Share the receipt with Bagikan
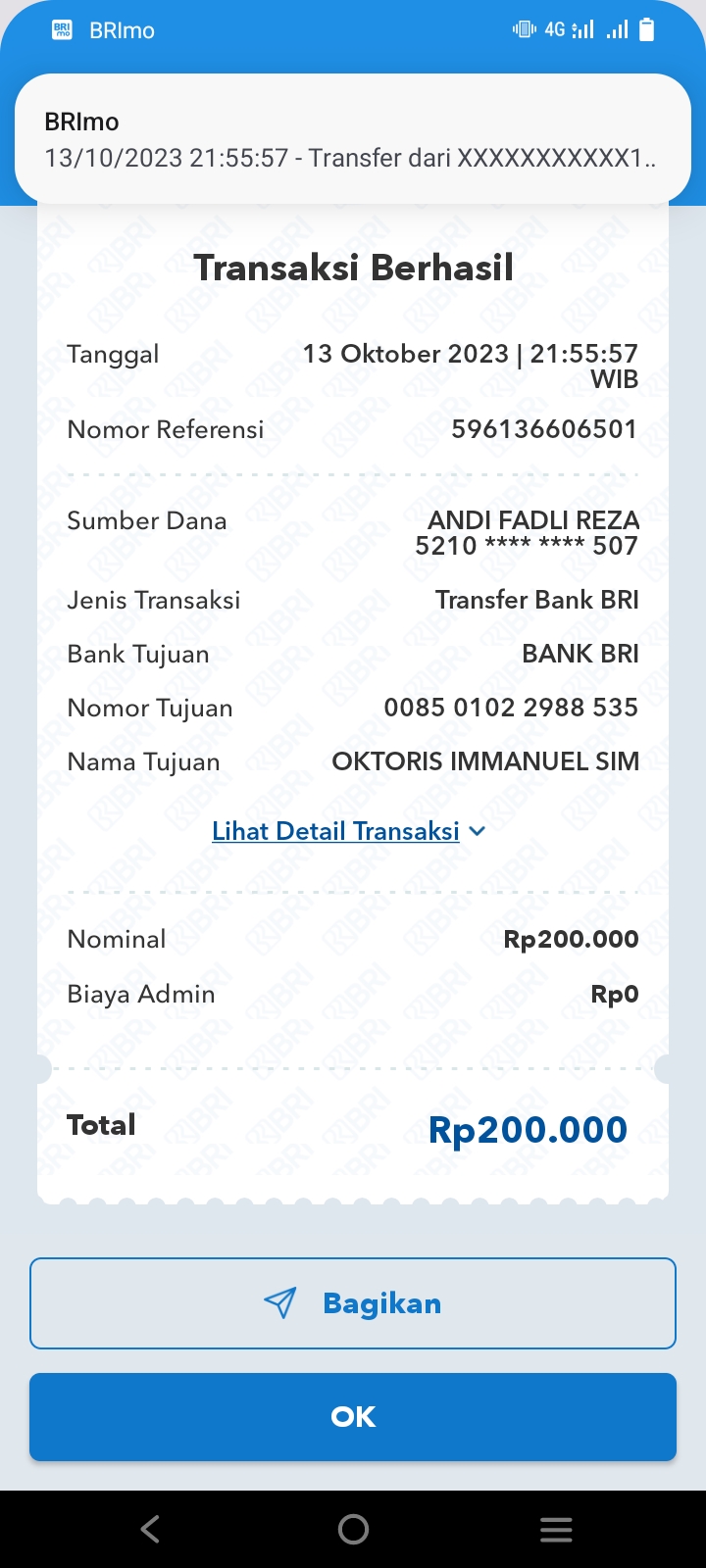Screen dimensions: 706x1568 click(x=353, y=1303)
